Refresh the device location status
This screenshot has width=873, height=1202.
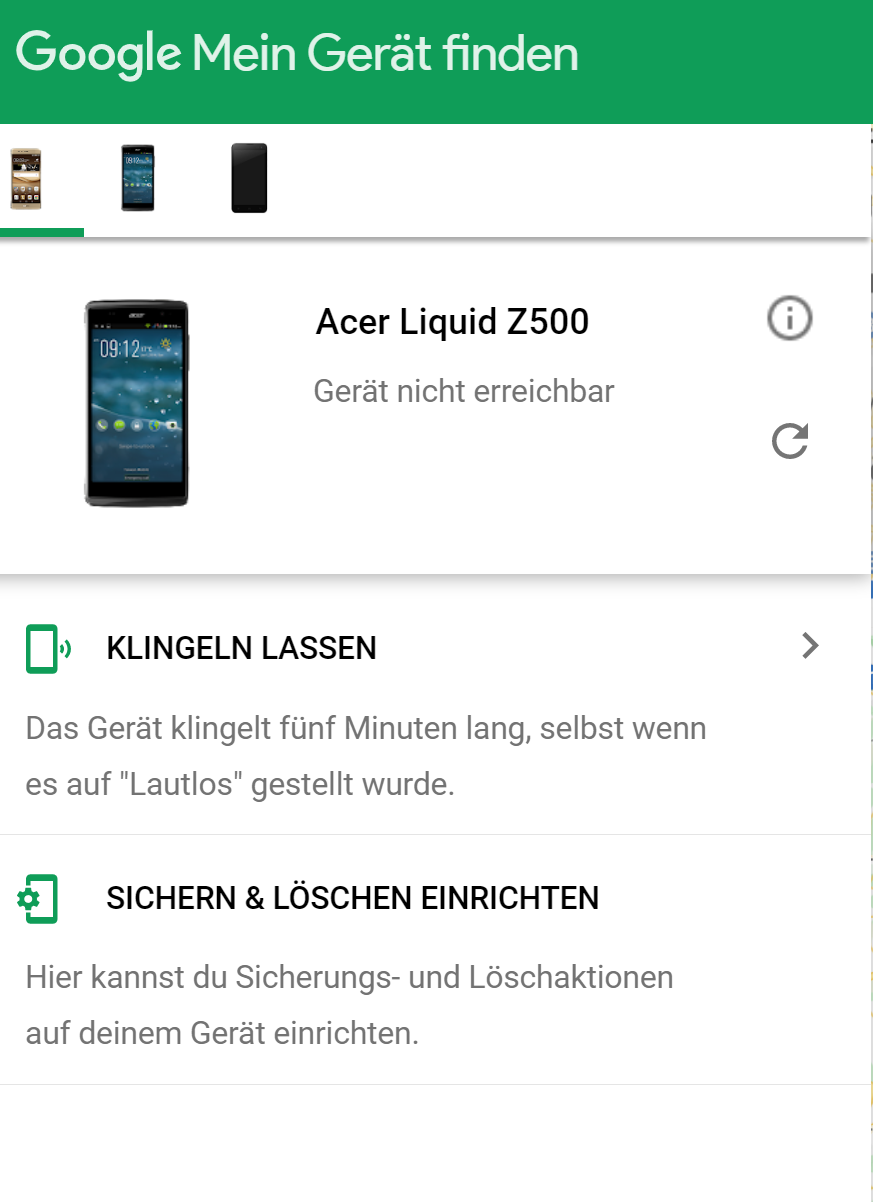[789, 441]
